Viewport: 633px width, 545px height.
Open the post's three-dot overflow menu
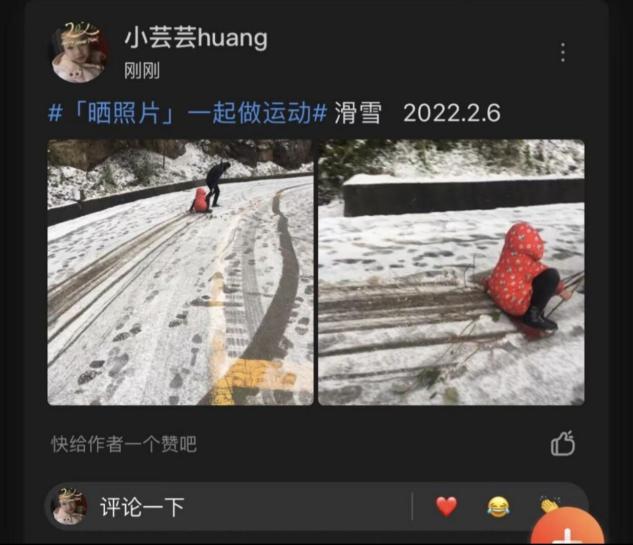562,52
